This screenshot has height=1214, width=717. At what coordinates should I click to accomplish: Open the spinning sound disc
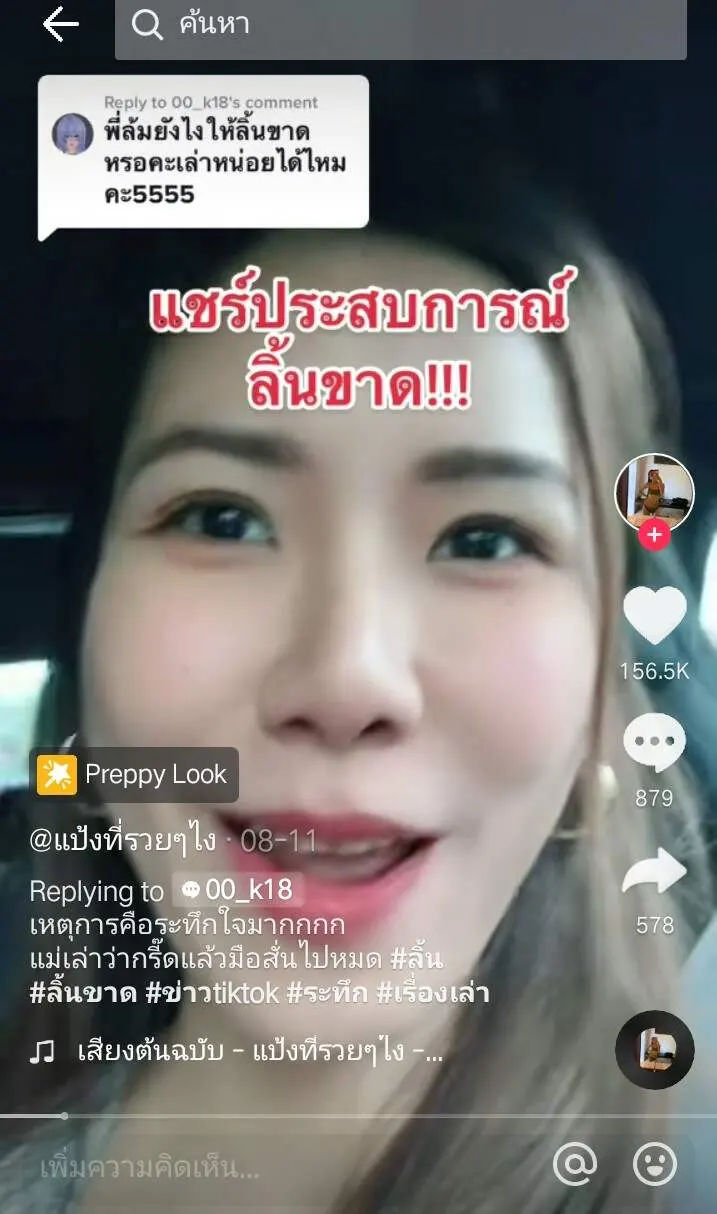coord(654,1049)
